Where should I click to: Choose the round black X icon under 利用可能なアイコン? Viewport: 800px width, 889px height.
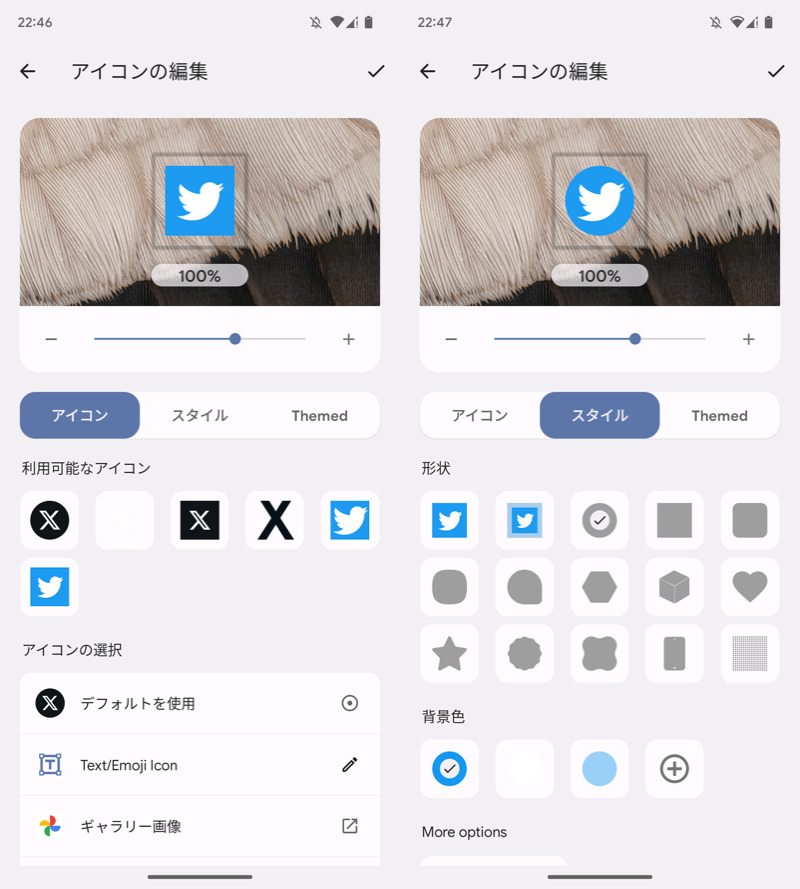(49, 520)
